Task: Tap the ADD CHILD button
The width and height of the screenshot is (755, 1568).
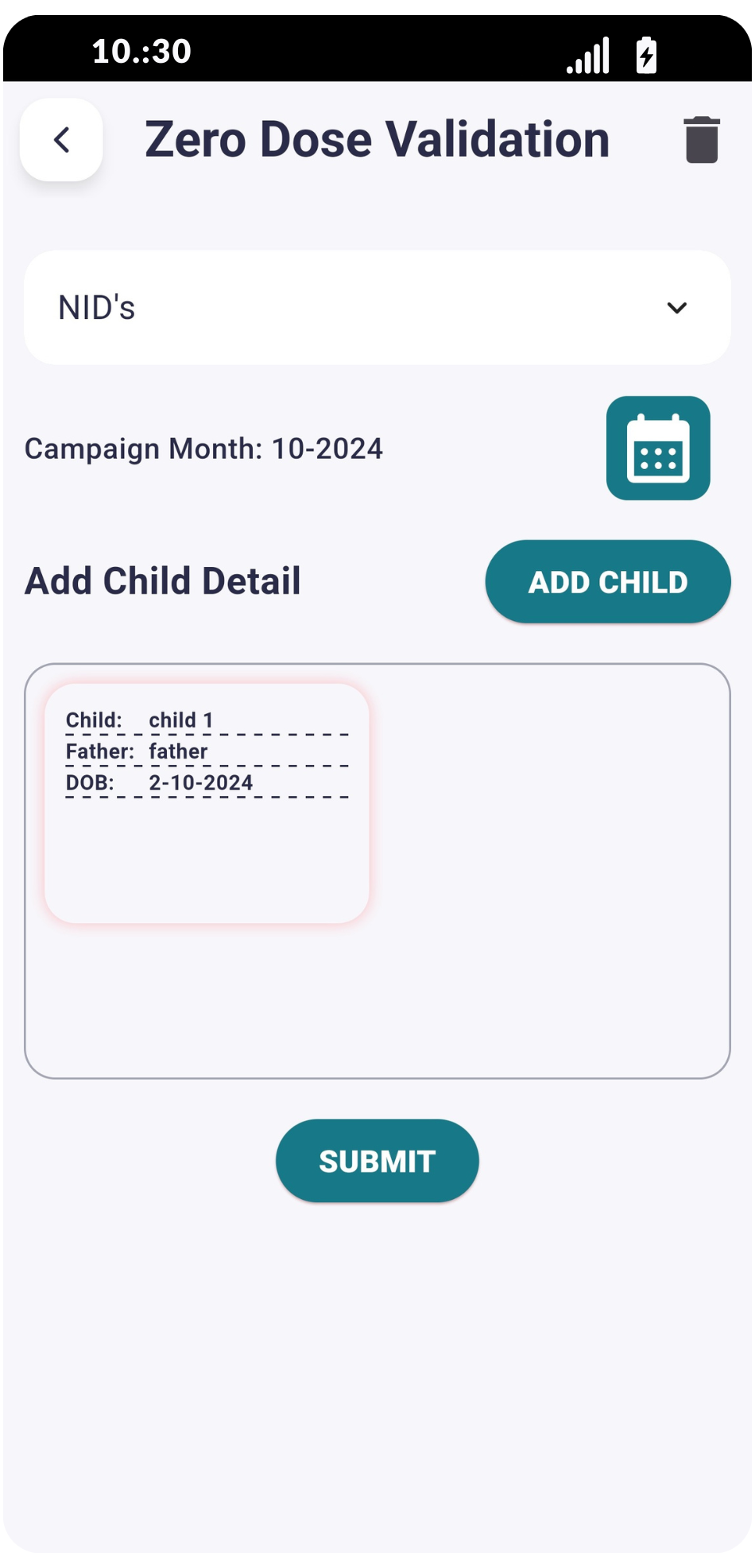Action: click(607, 582)
